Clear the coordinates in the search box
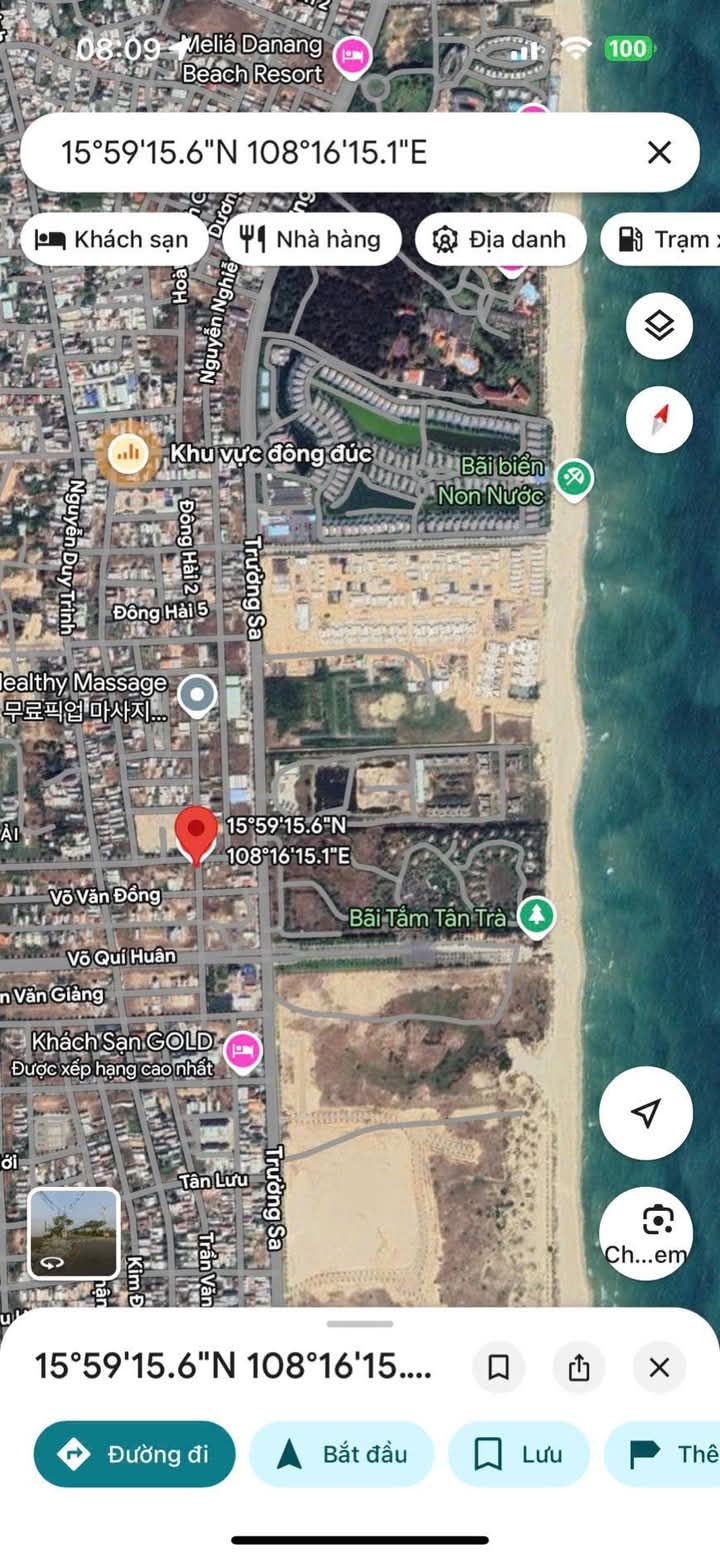The height and width of the screenshot is (1558, 720). pos(659,152)
